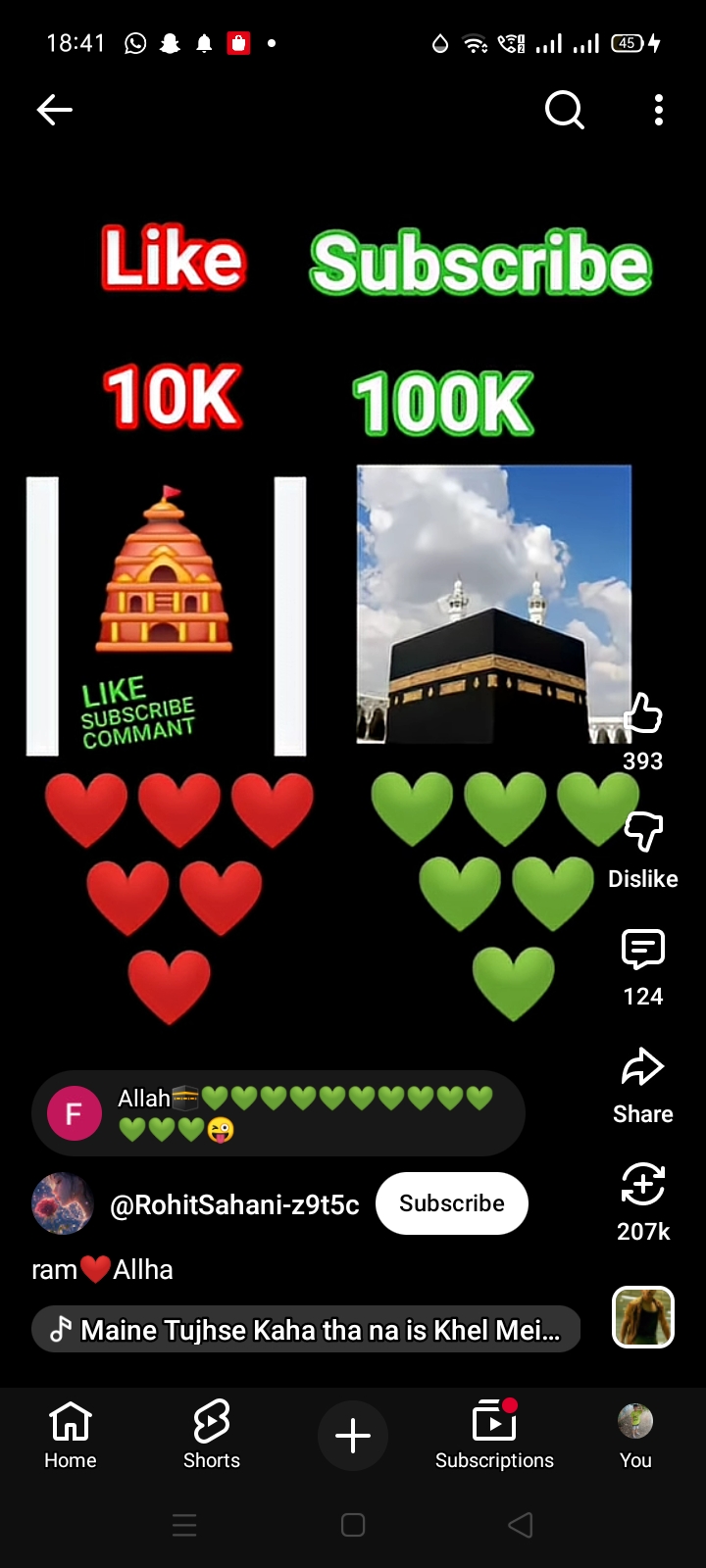The image size is (706, 1568).
Task: Open the Maine Tujhse Kaha tha sound chip
Action: [x=306, y=1330]
